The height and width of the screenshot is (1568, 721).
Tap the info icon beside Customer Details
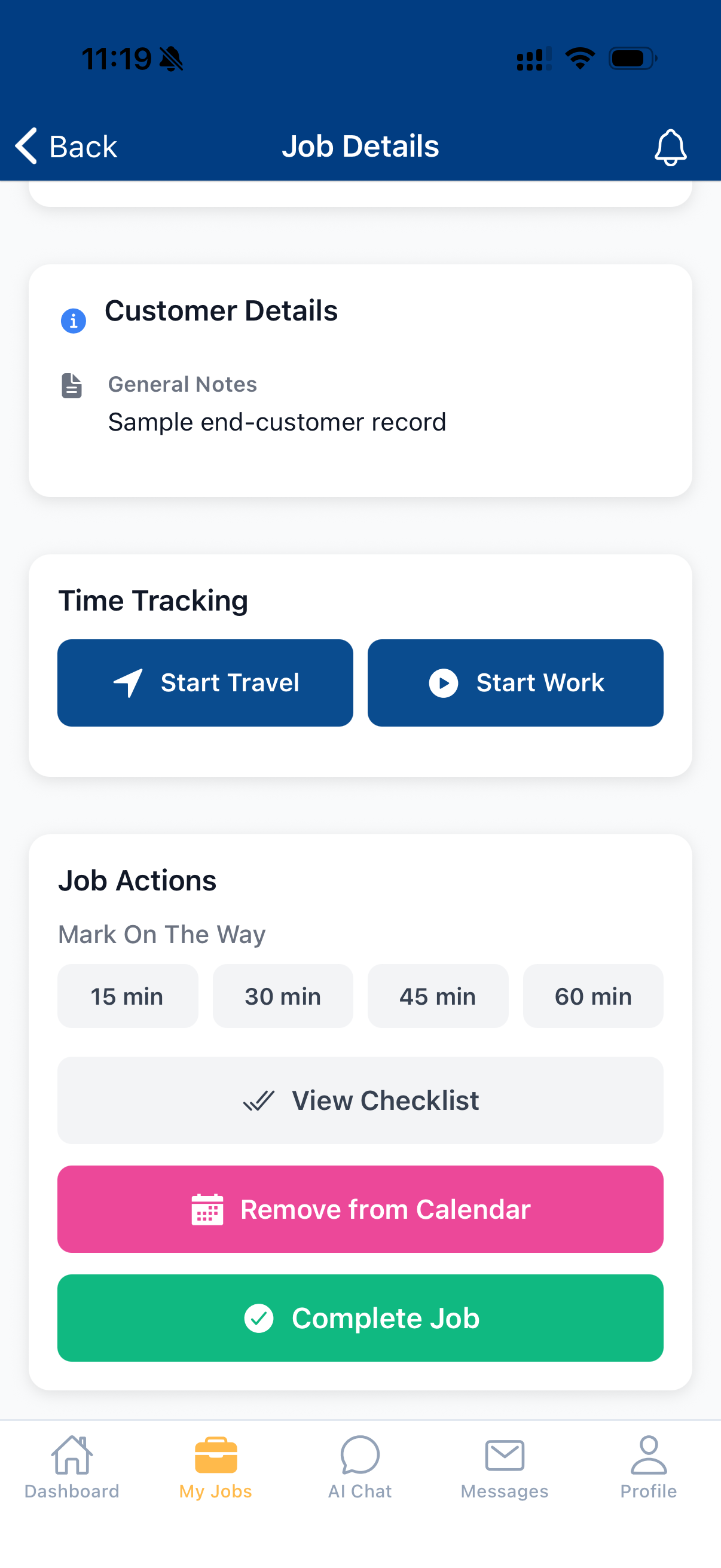pos(73,321)
